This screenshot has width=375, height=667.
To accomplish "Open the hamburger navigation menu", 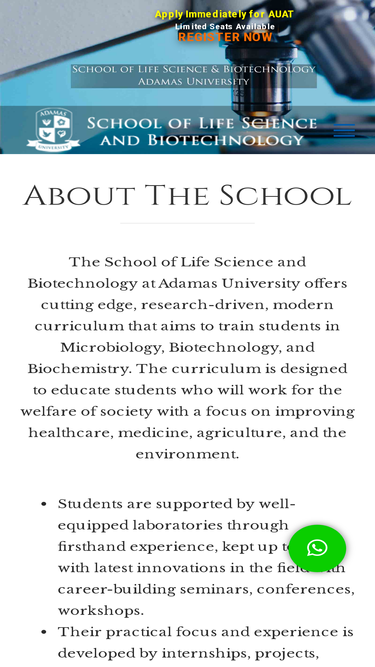I will coord(344,130).
